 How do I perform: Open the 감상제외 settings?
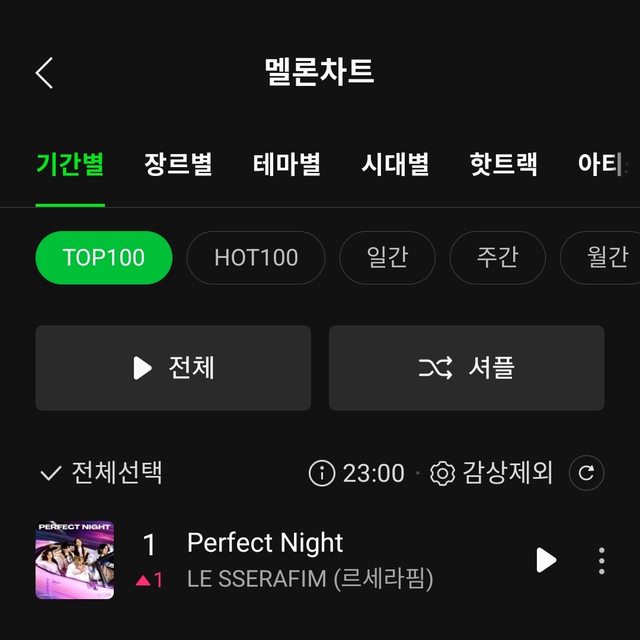click(x=491, y=473)
